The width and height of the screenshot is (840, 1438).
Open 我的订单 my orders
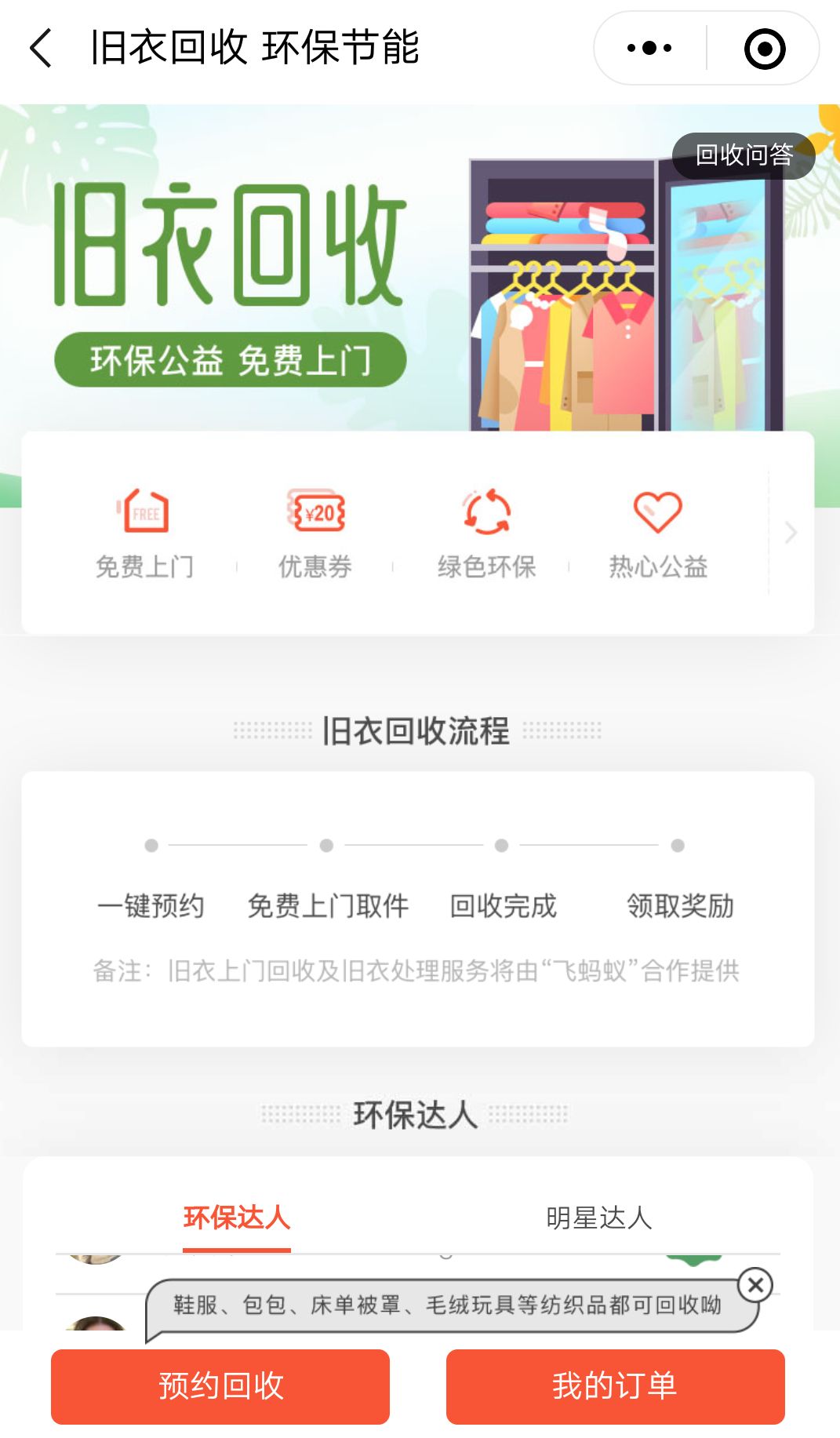coord(614,1385)
